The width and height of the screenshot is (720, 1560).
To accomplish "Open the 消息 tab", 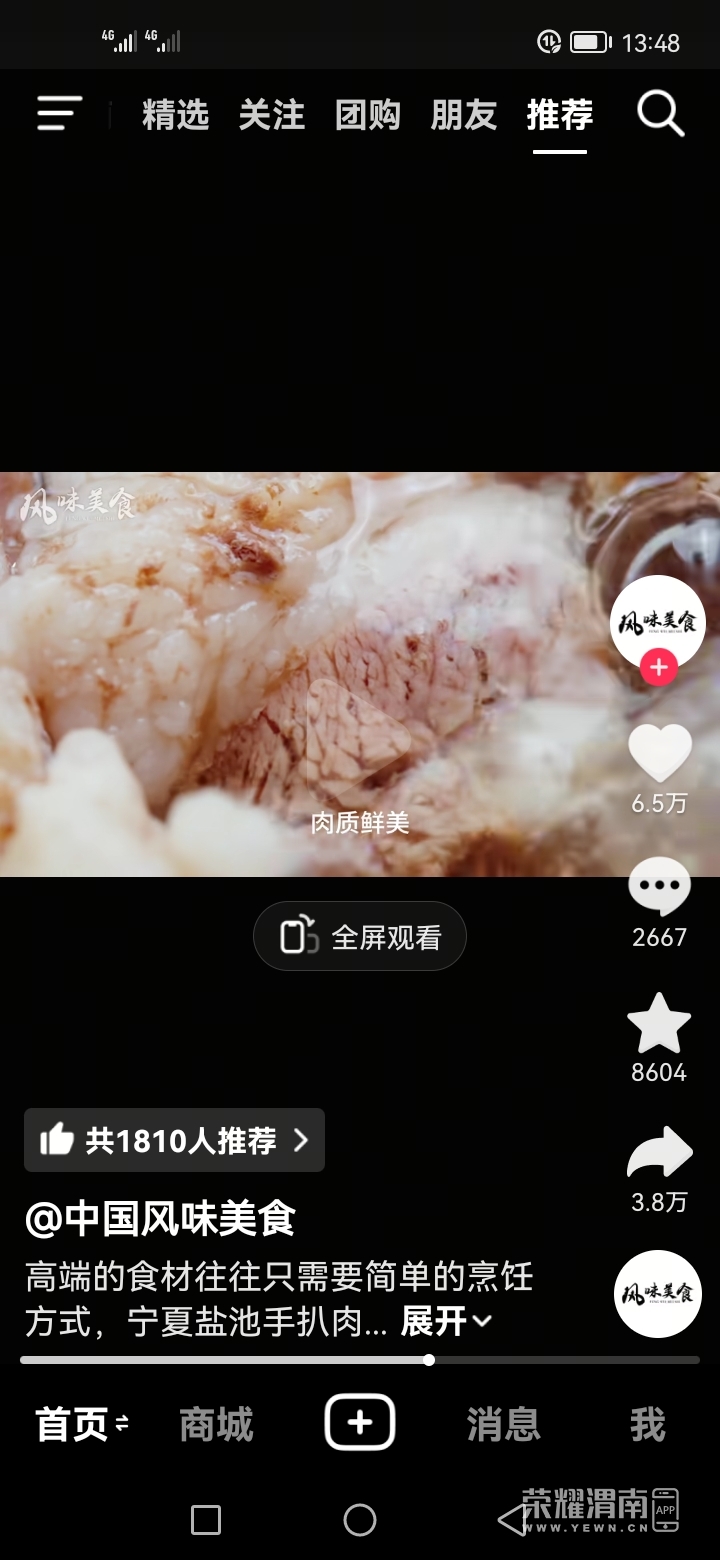I will tap(503, 1425).
